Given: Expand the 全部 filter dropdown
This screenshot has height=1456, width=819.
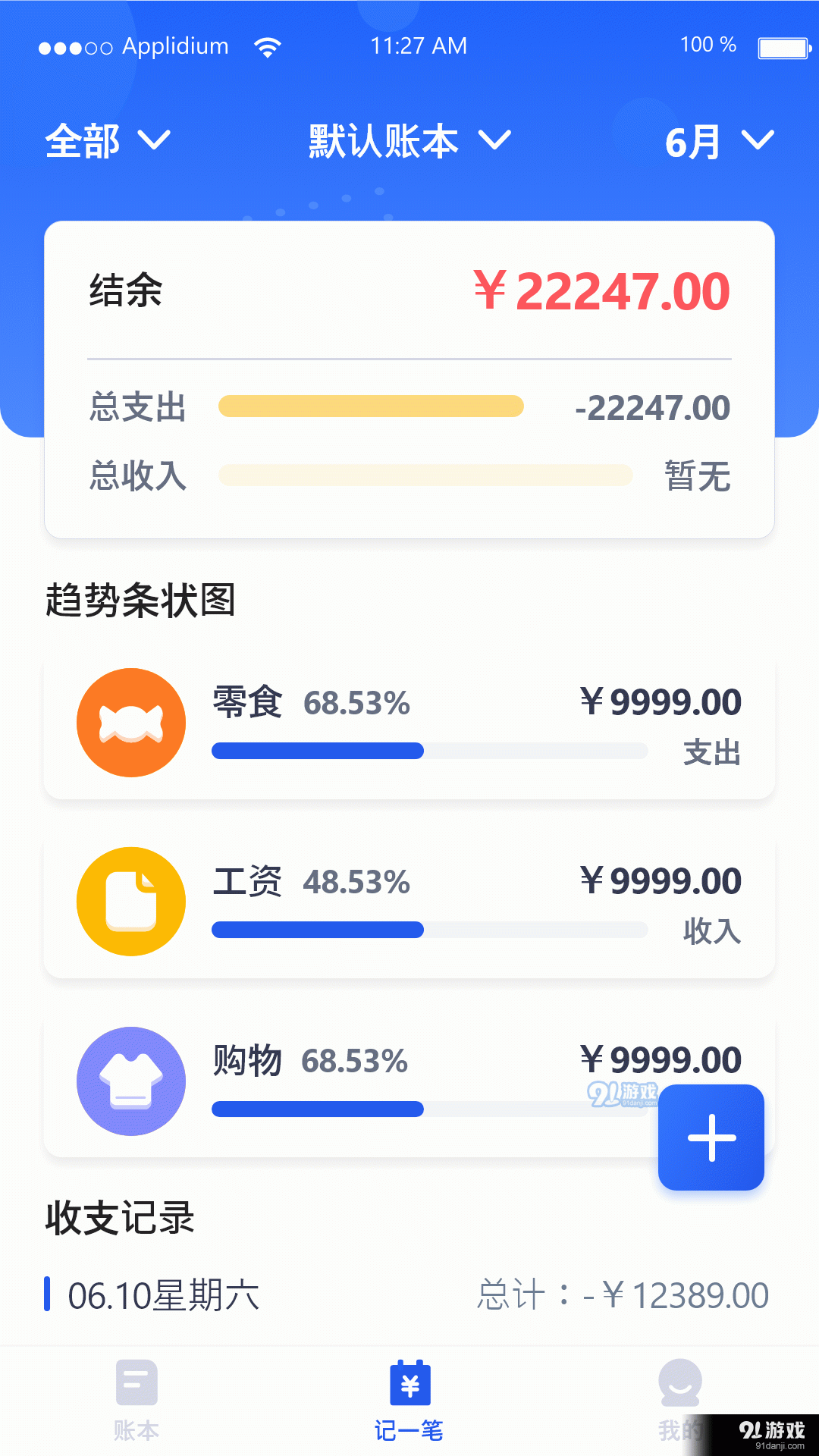Looking at the screenshot, I should [106, 141].
